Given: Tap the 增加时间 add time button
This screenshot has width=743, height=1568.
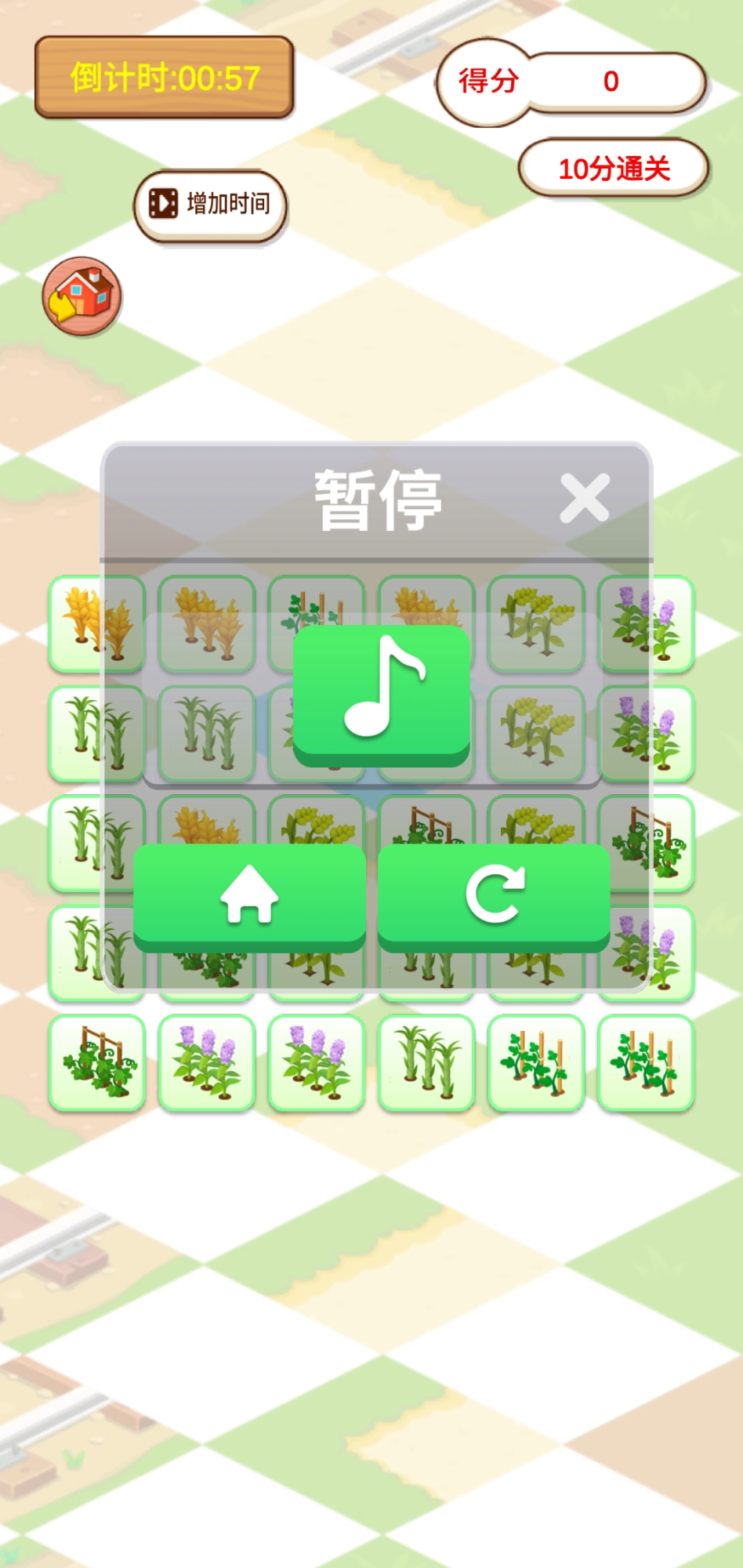Looking at the screenshot, I should [x=210, y=205].
